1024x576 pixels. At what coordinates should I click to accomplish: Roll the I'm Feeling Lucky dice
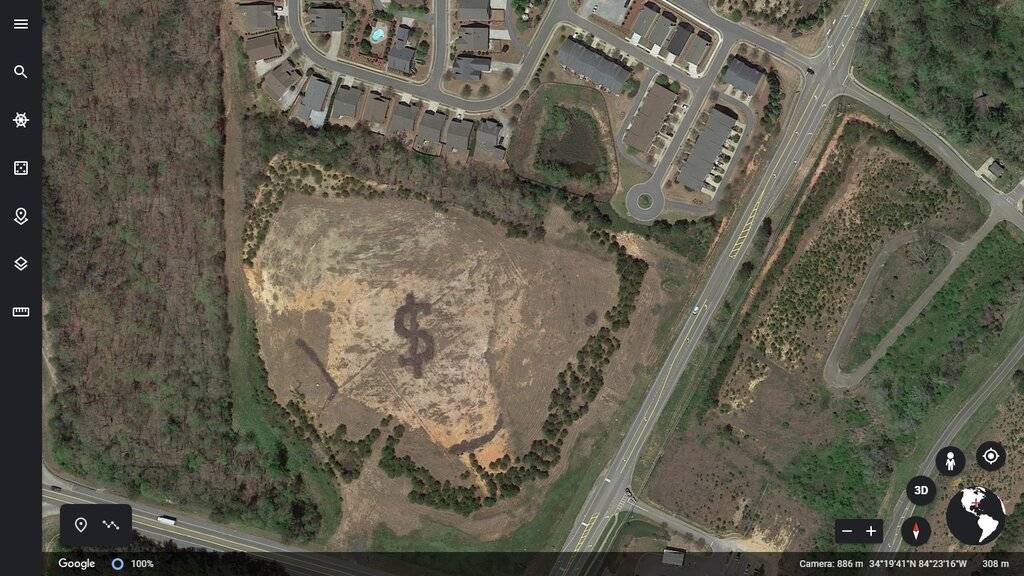(21, 168)
